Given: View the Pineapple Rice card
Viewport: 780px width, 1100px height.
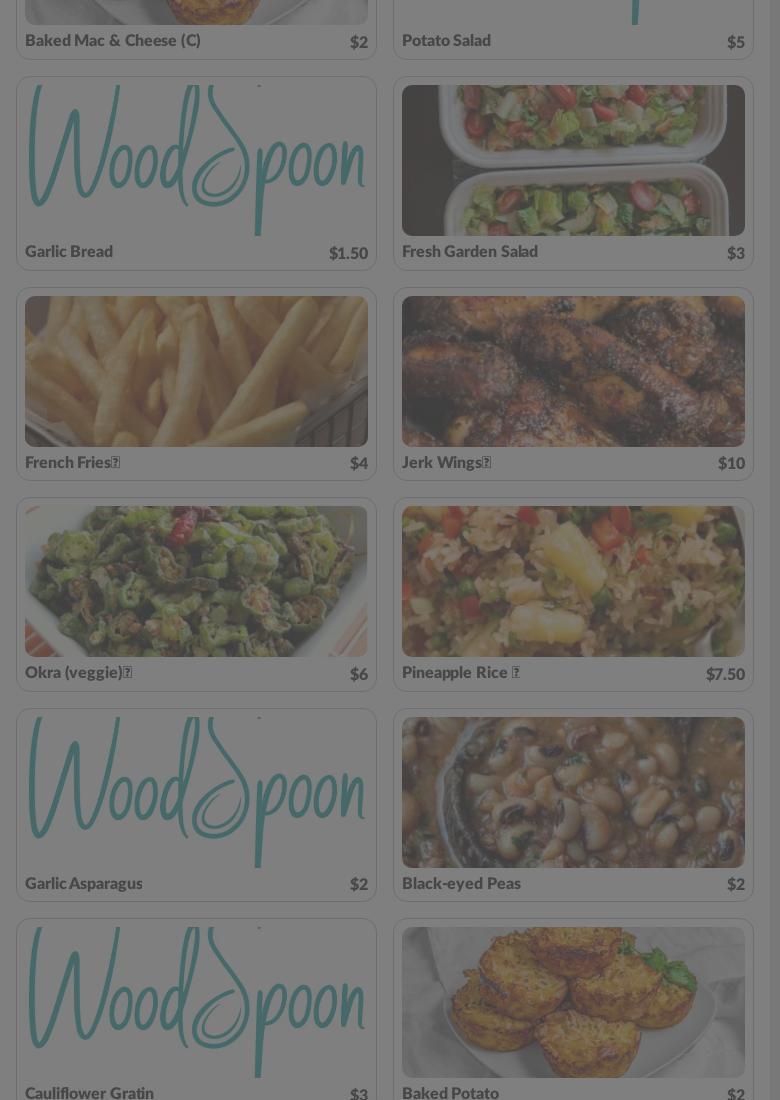Looking at the screenshot, I should point(573,594).
